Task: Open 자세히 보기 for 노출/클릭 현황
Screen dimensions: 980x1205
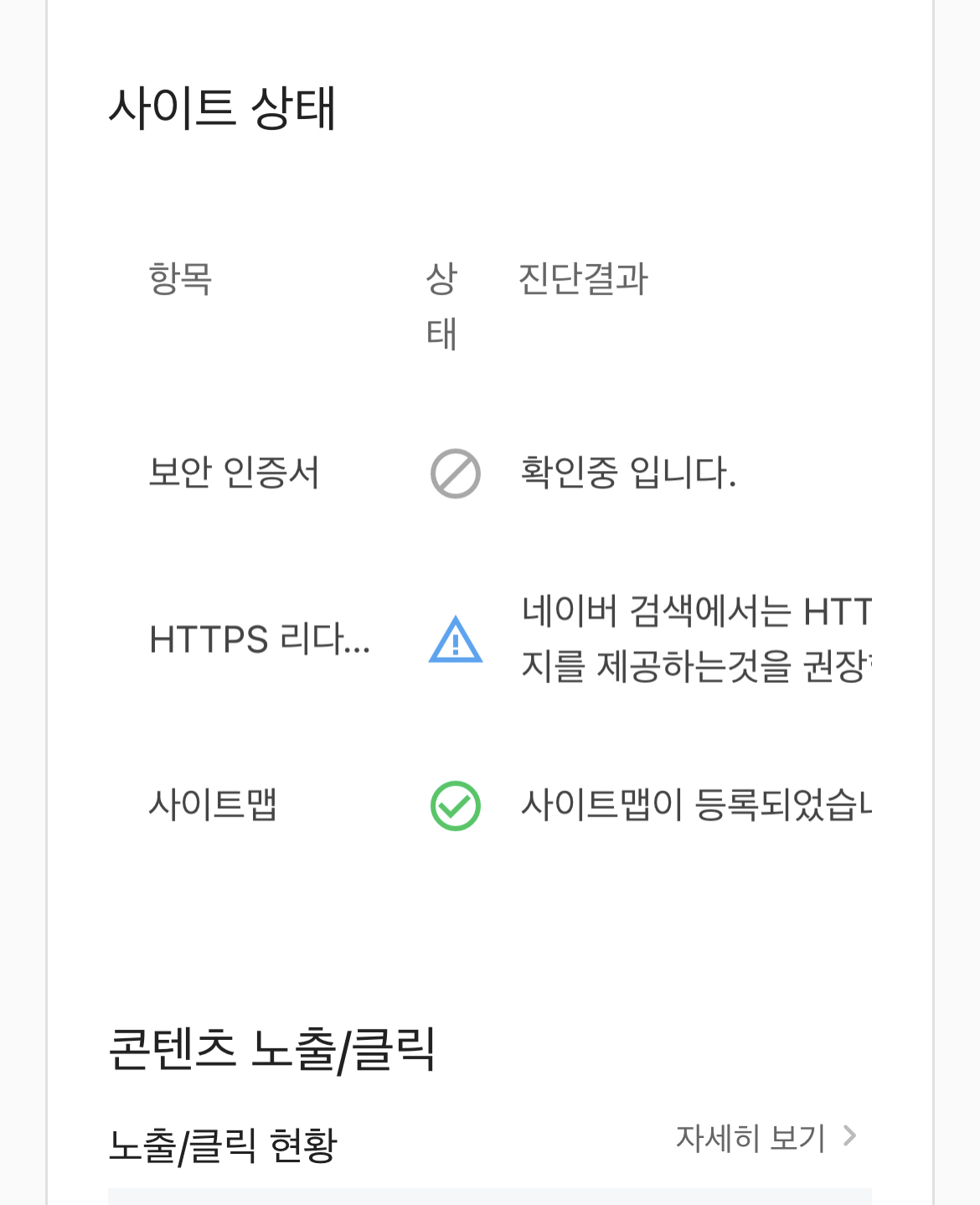Action: point(766,1137)
